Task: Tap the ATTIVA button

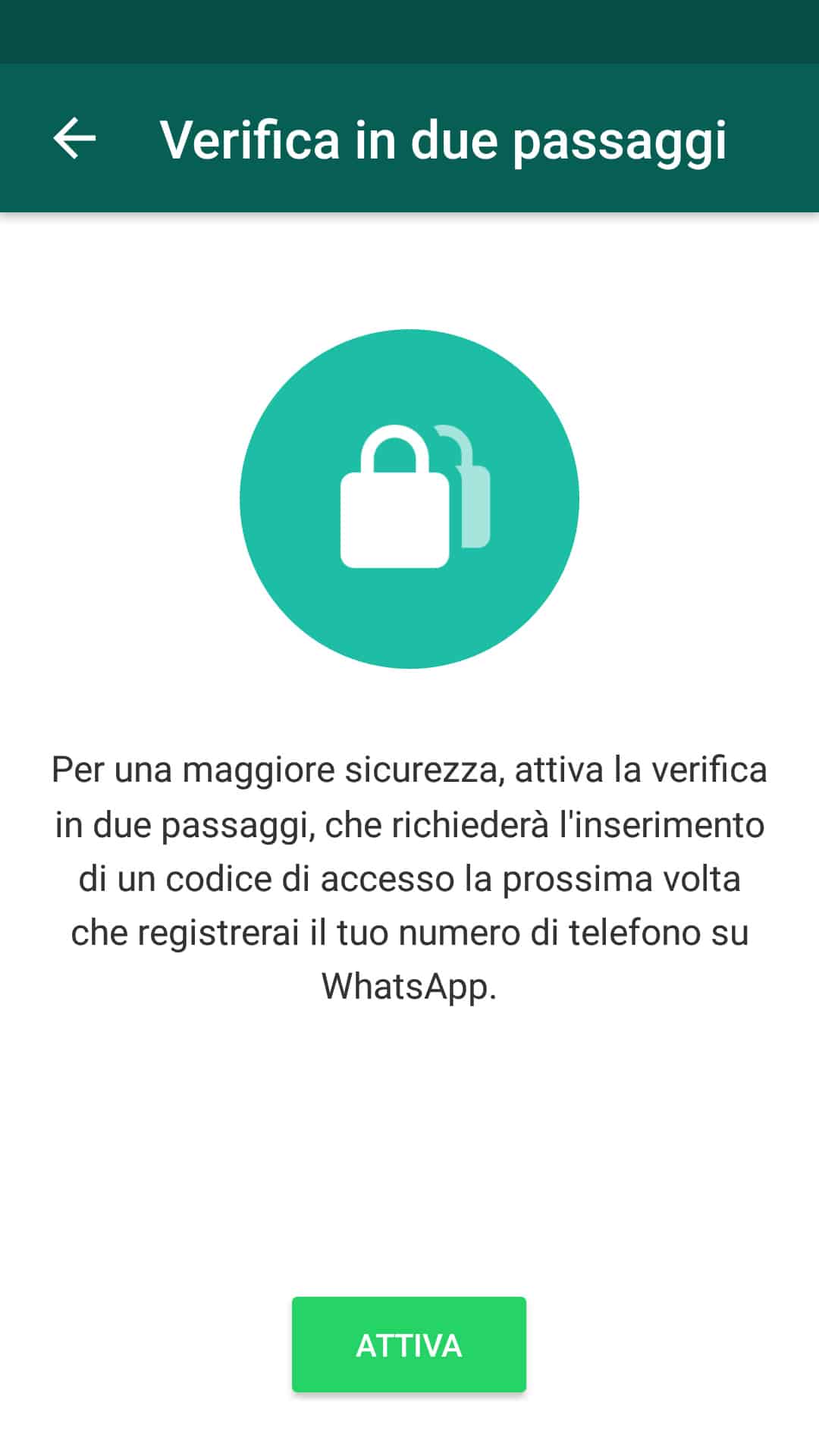Action: pyautogui.click(x=409, y=1345)
